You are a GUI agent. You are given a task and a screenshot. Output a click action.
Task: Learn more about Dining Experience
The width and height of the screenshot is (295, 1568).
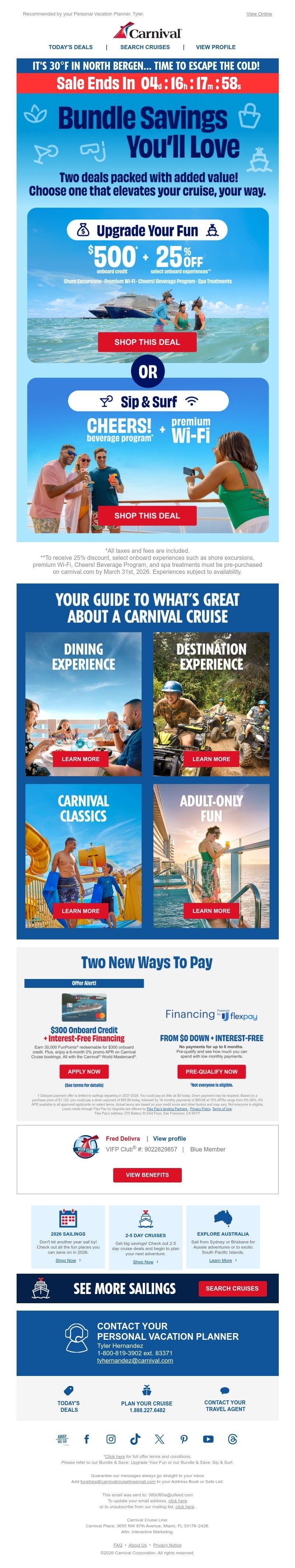(80, 759)
